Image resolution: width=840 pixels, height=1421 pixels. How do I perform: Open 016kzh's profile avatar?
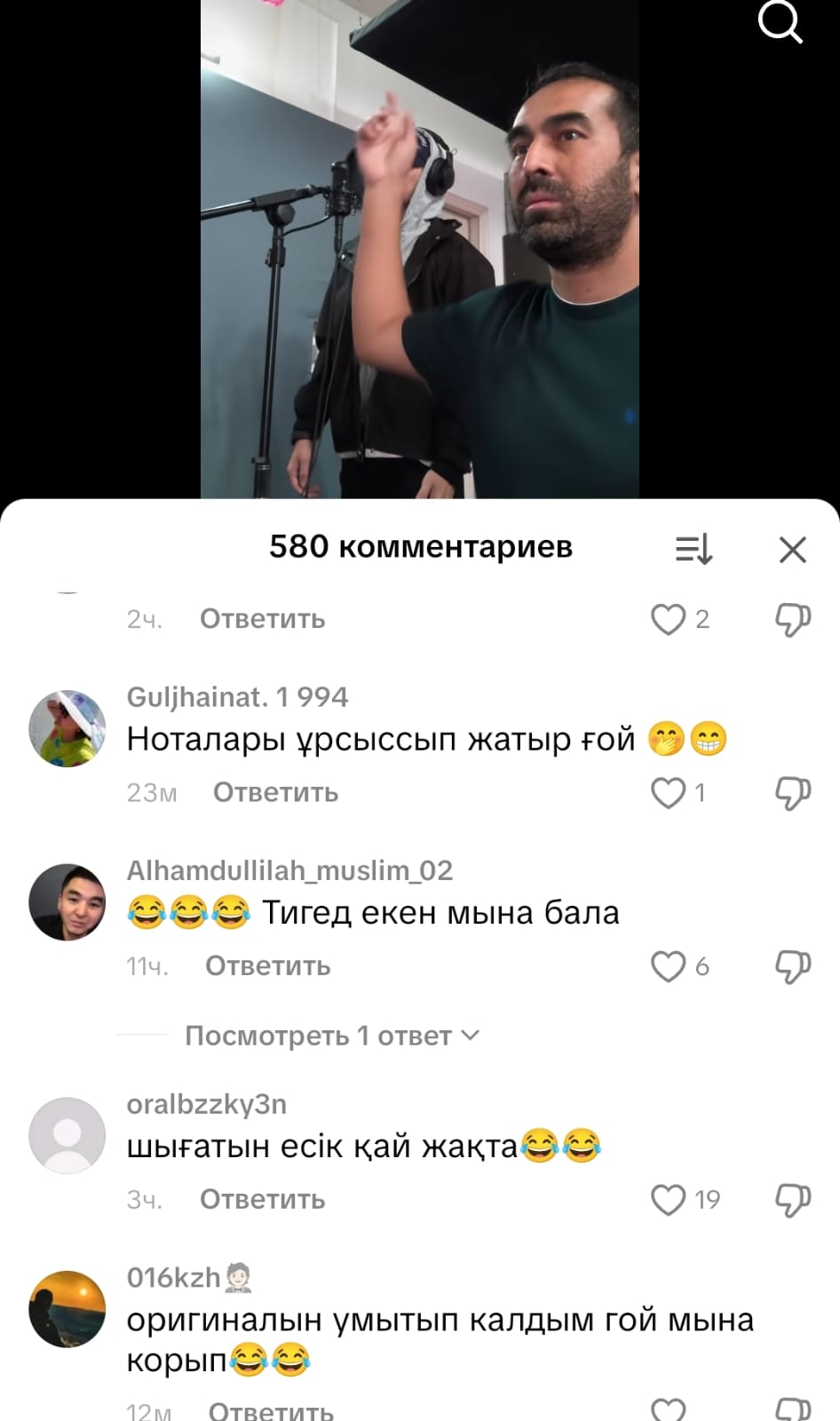point(67,1309)
